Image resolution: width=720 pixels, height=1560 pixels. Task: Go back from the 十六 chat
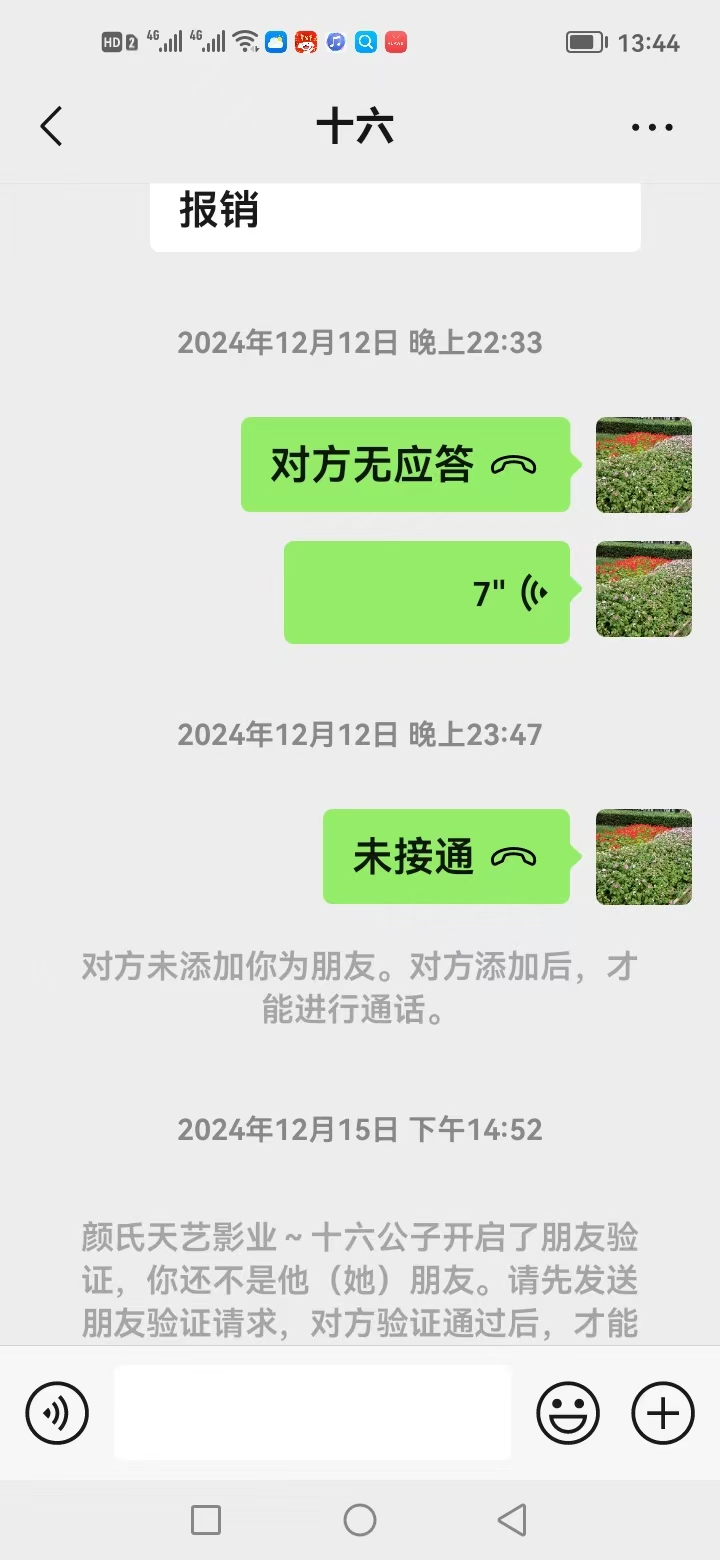[51, 127]
